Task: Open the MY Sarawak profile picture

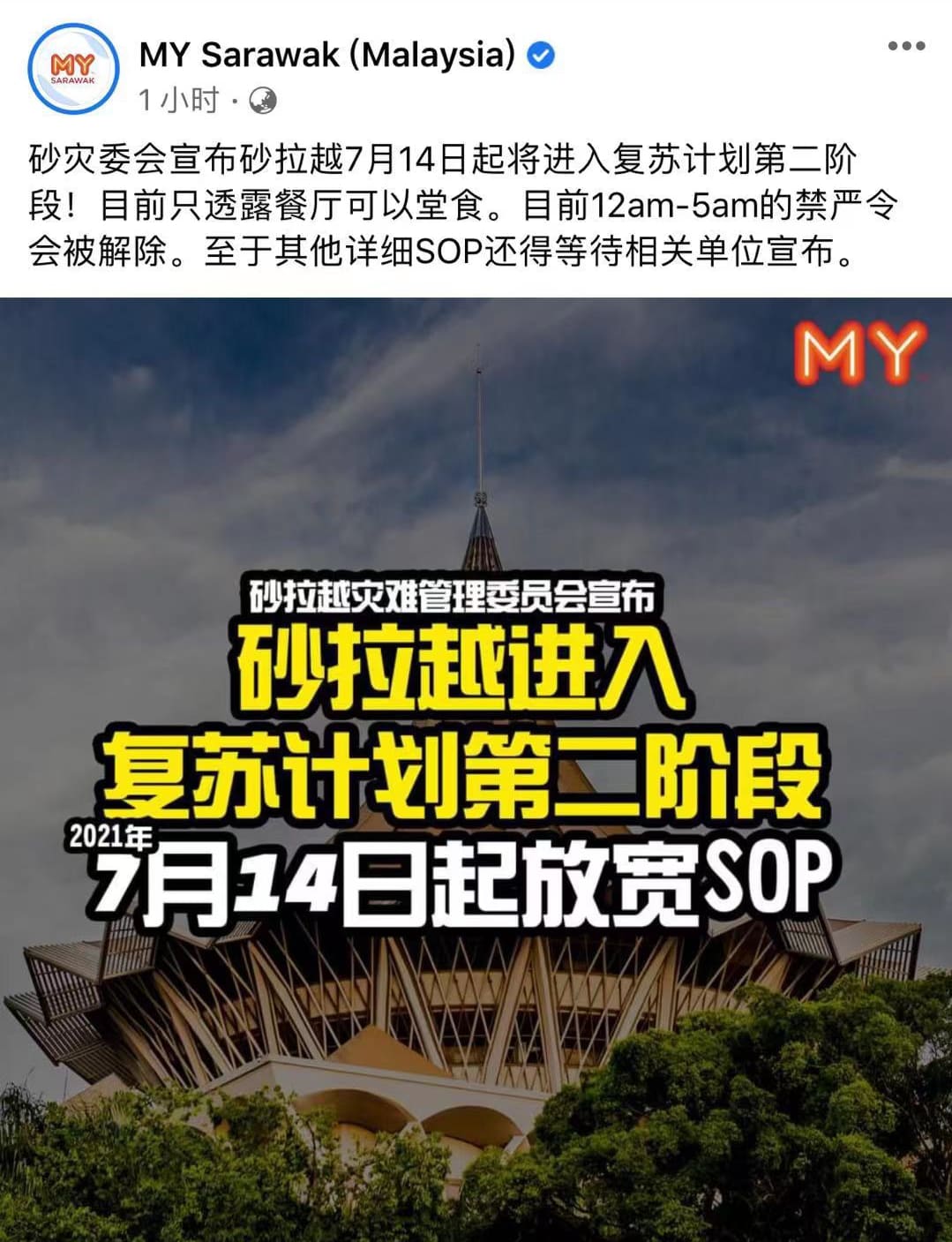Action: pos(73,68)
